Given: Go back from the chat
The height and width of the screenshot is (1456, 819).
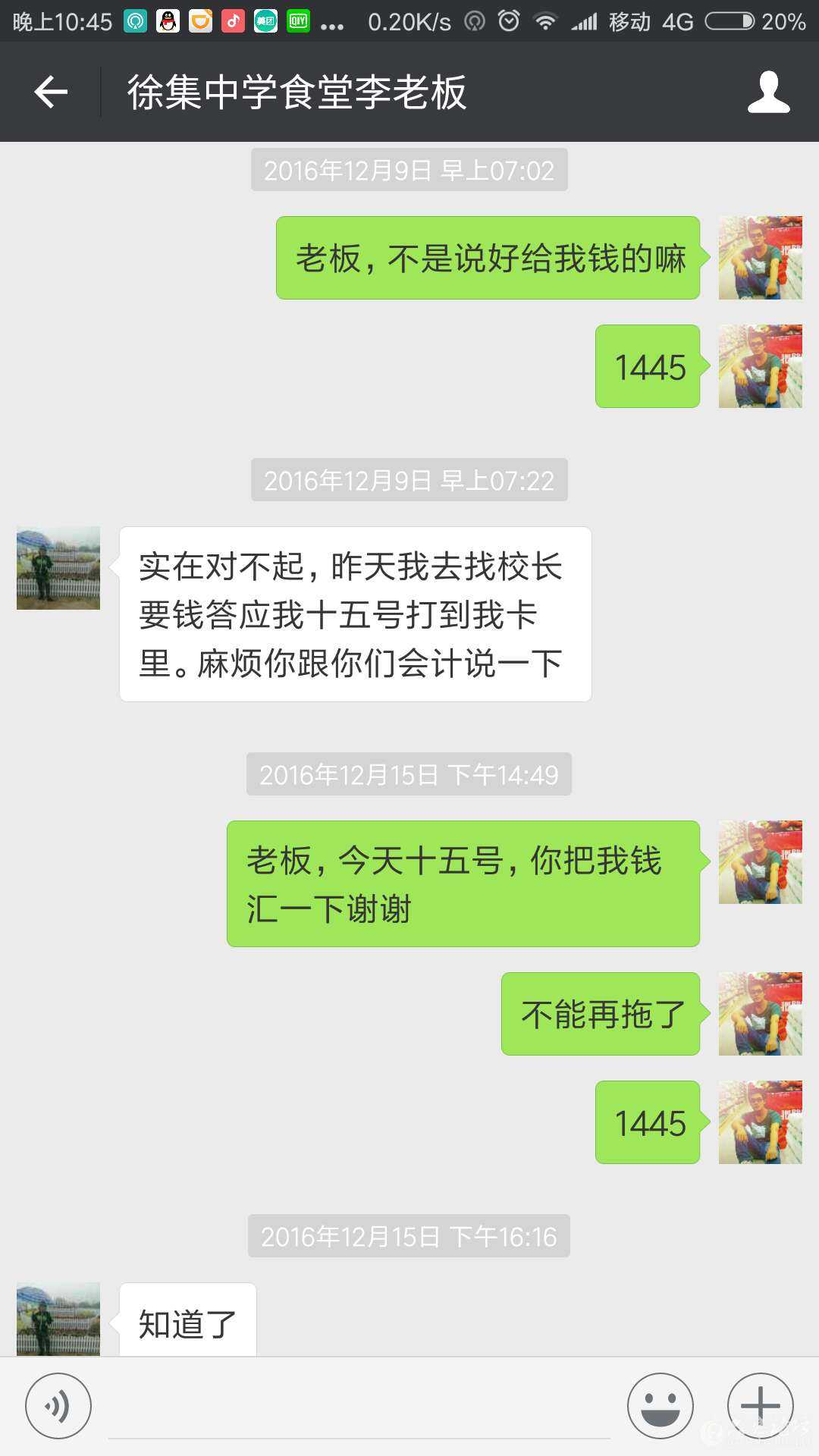Looking at the screenshot, I should [x=51, y=92].
